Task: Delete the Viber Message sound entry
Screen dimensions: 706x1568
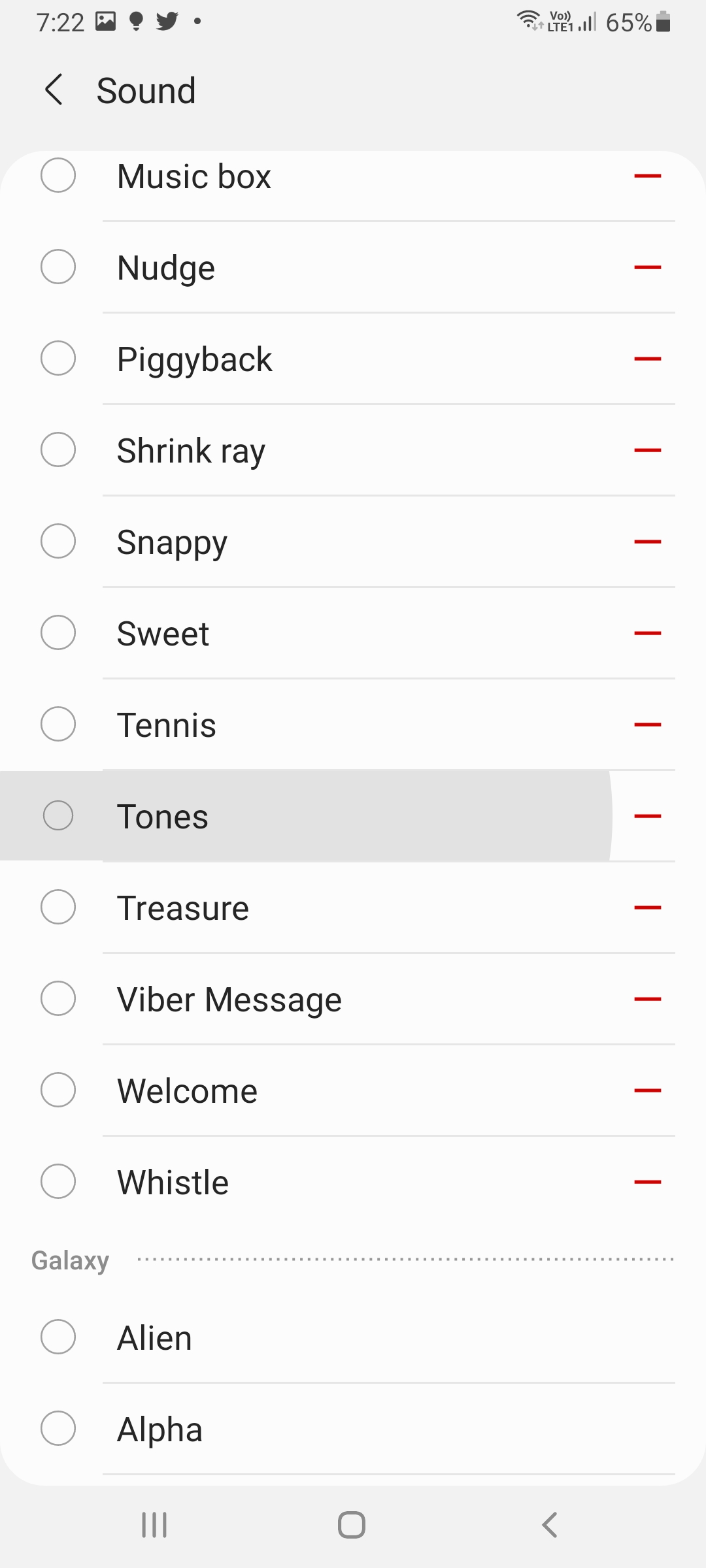Action: tap(647, 999)
